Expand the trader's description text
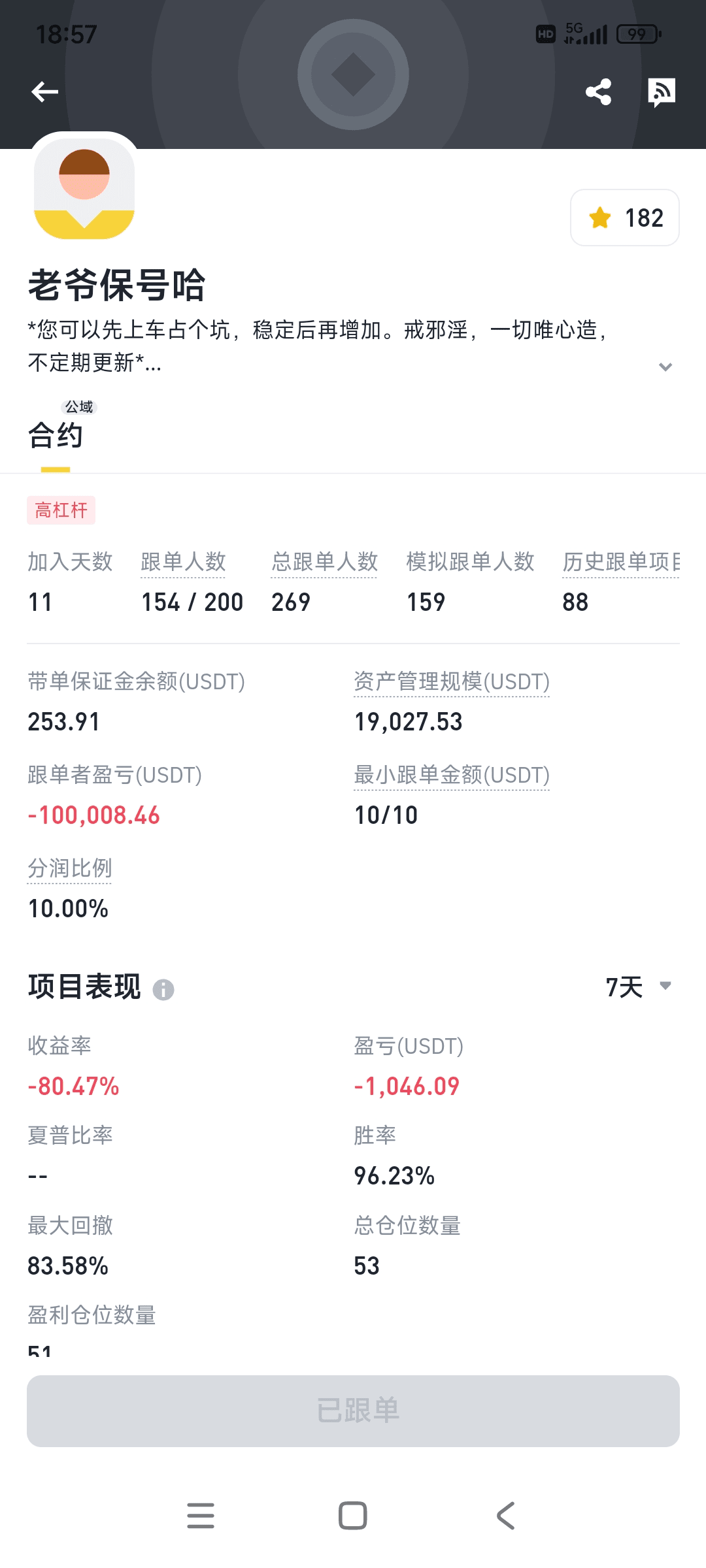This screenshot has height=1568, width=706. click(665, 367)
